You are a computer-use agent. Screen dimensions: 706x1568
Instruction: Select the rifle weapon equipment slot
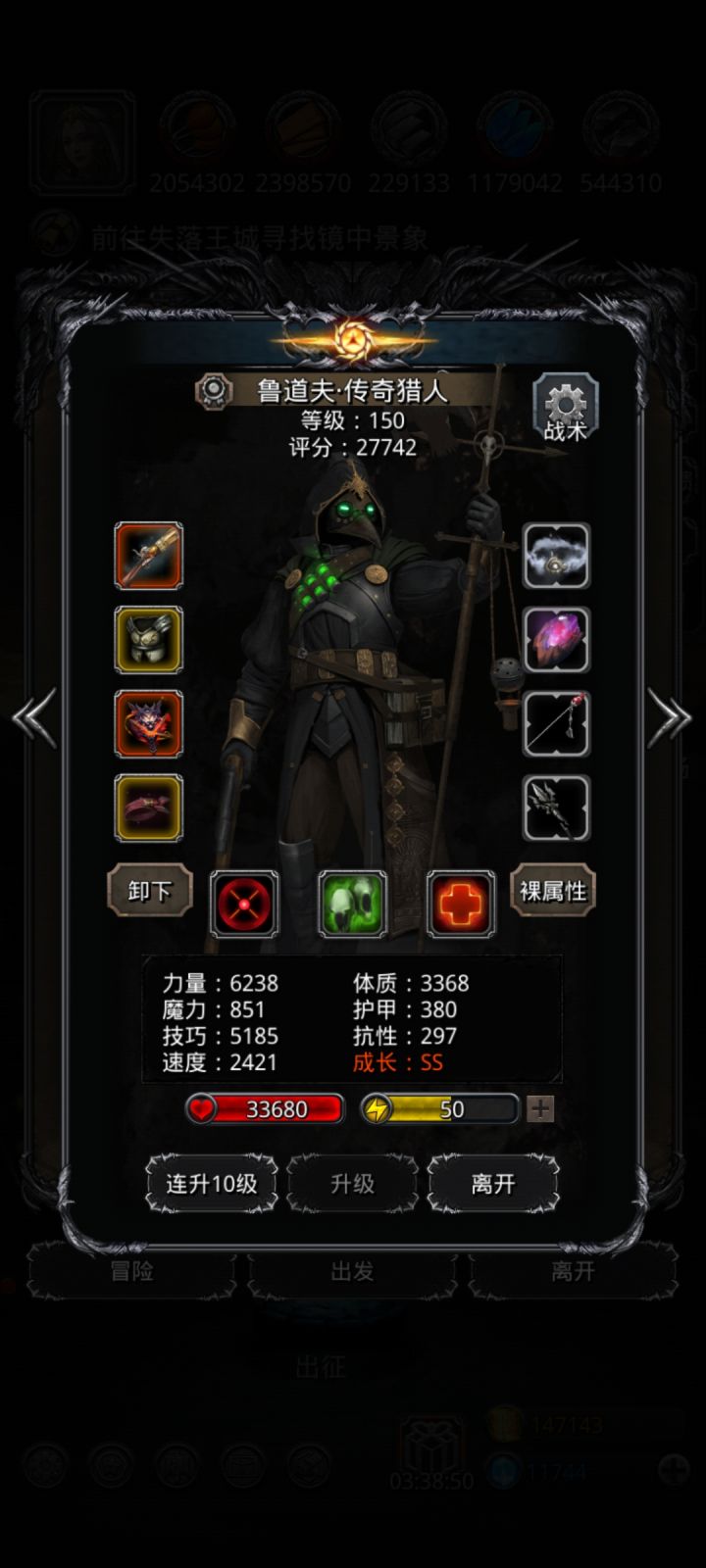pyautogui.click(x=148, y=558)
